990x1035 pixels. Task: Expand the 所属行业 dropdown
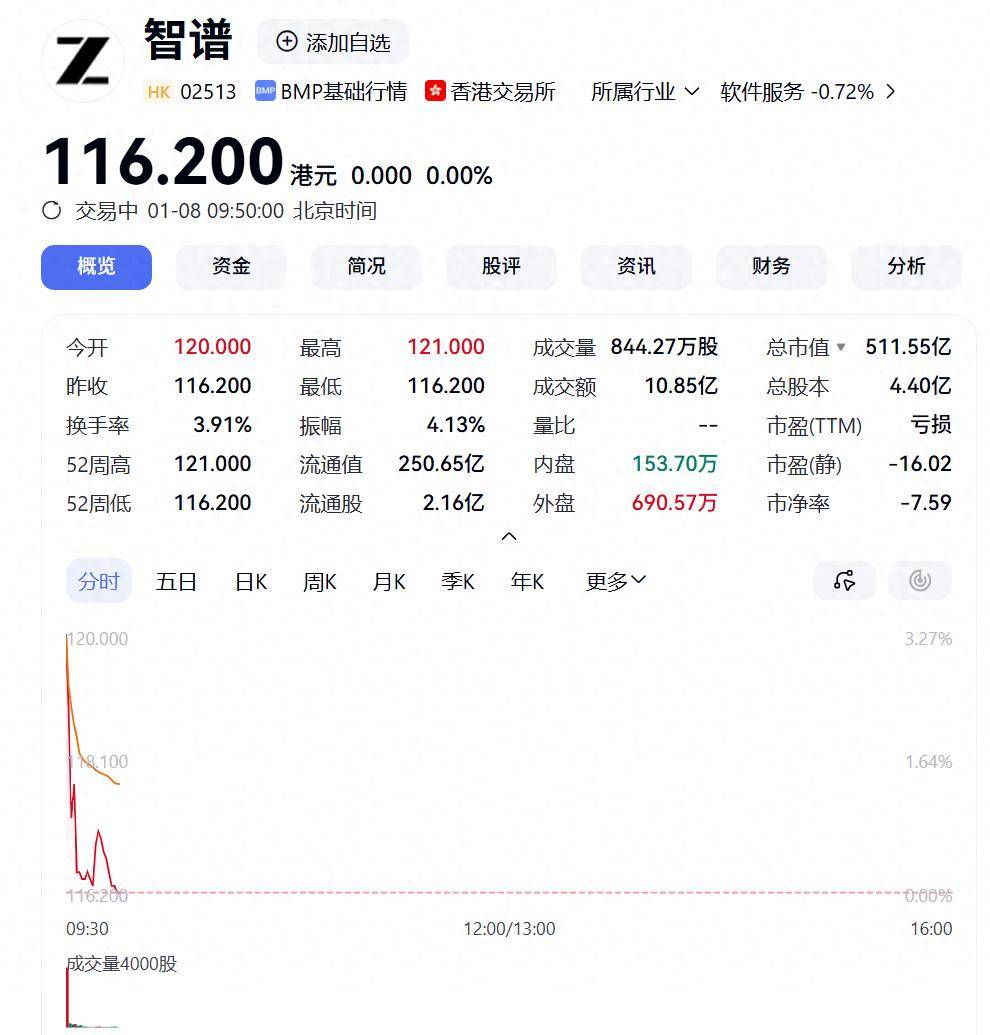tap(645, 92)
